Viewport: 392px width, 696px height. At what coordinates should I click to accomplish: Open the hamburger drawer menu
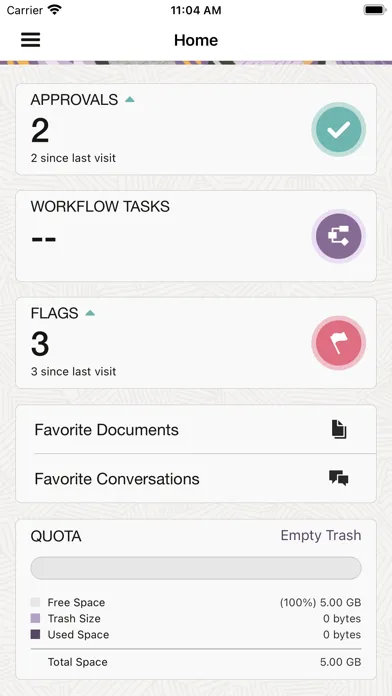[x=31, y=40]
